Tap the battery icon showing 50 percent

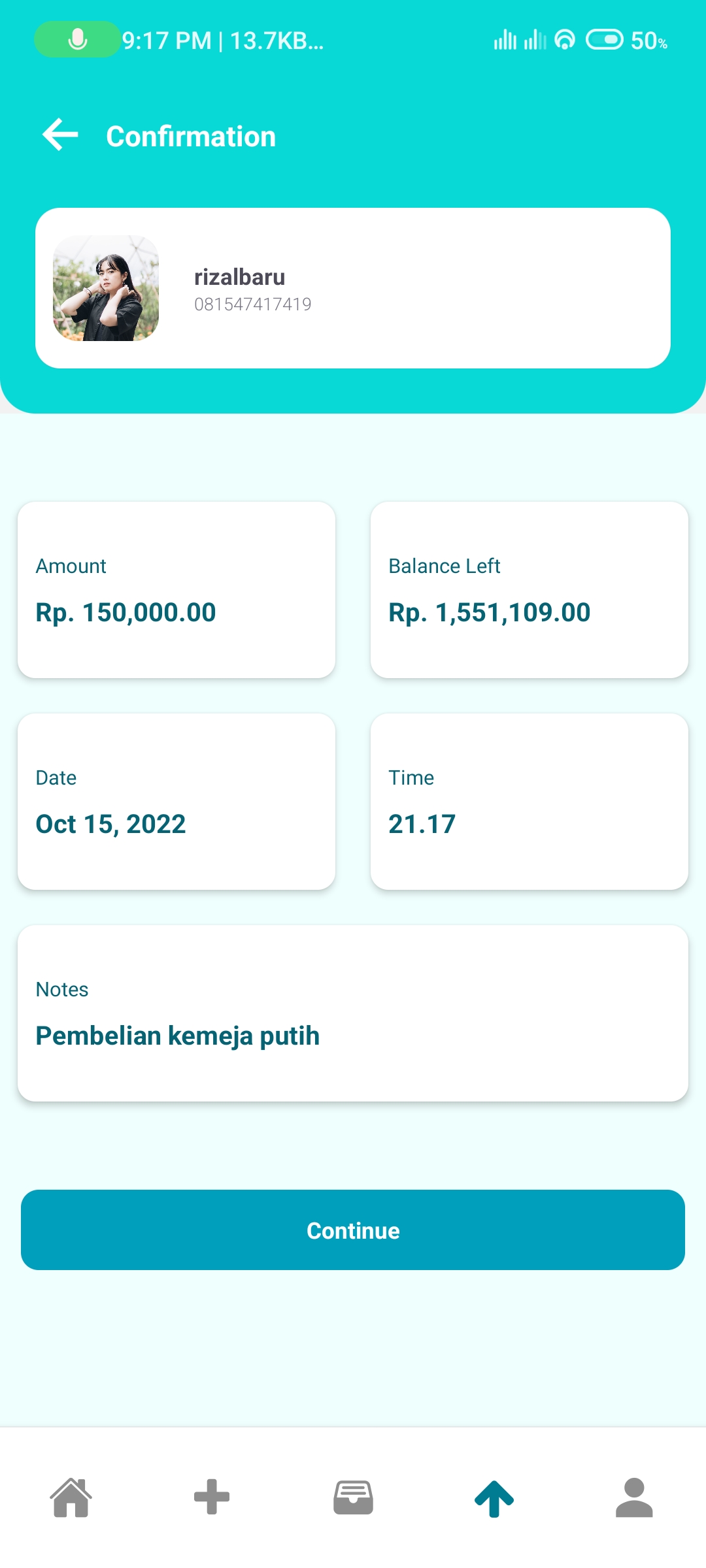click(x=607, y=41)
